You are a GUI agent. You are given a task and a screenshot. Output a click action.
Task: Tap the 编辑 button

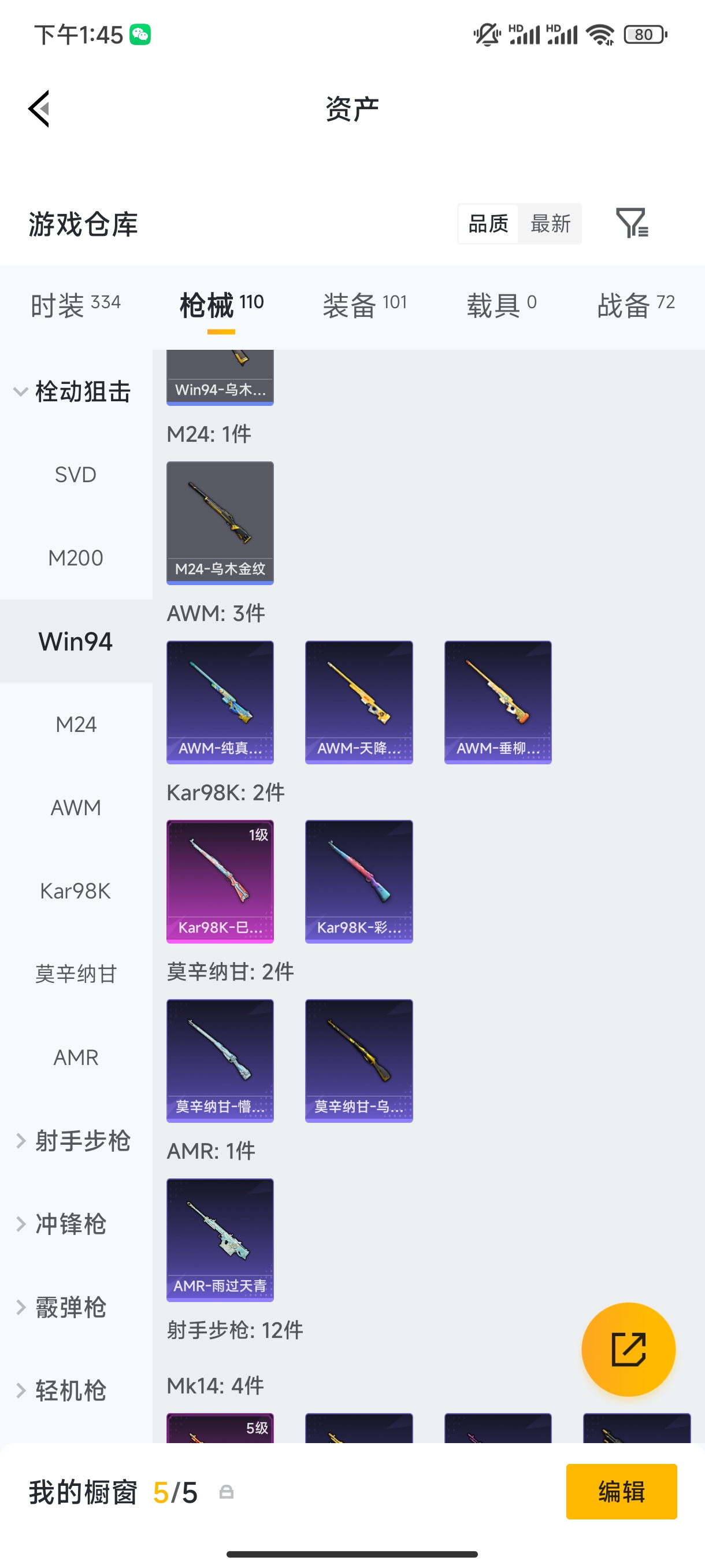pyautogui.click(x=622, y=1492)
